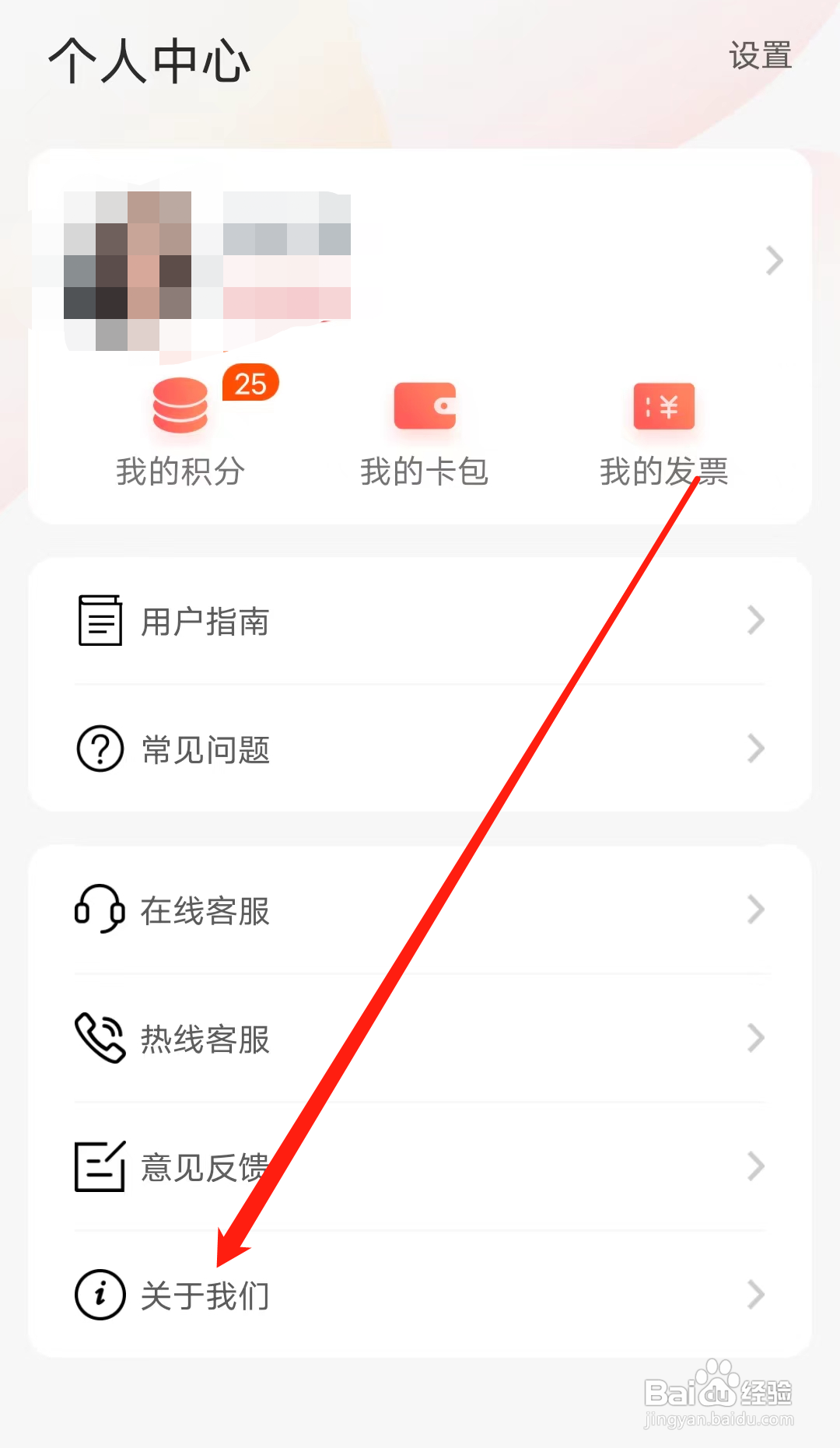
Task: Expand 关于我们 with its arrow
Action: [755, 1294]
